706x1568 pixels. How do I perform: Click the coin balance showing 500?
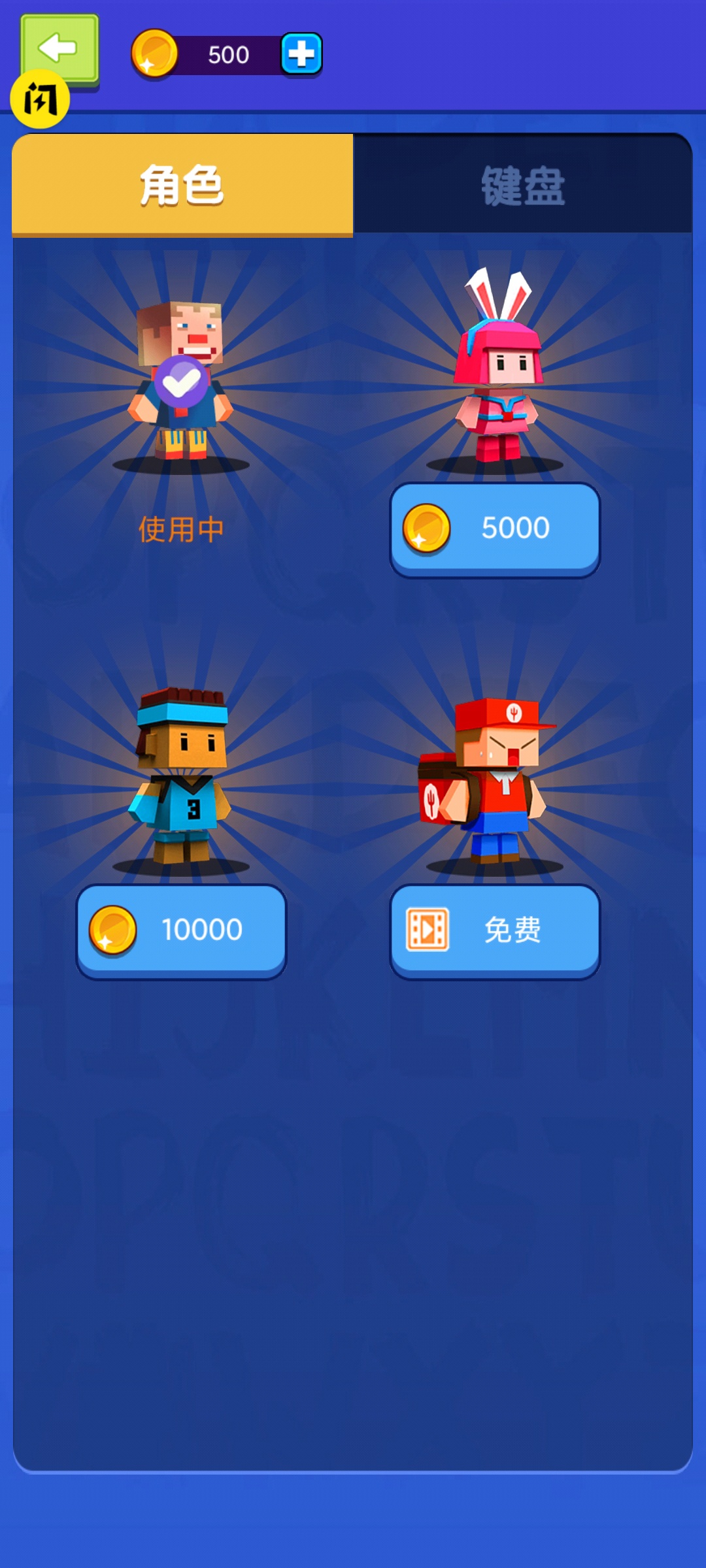coord(227,55)
